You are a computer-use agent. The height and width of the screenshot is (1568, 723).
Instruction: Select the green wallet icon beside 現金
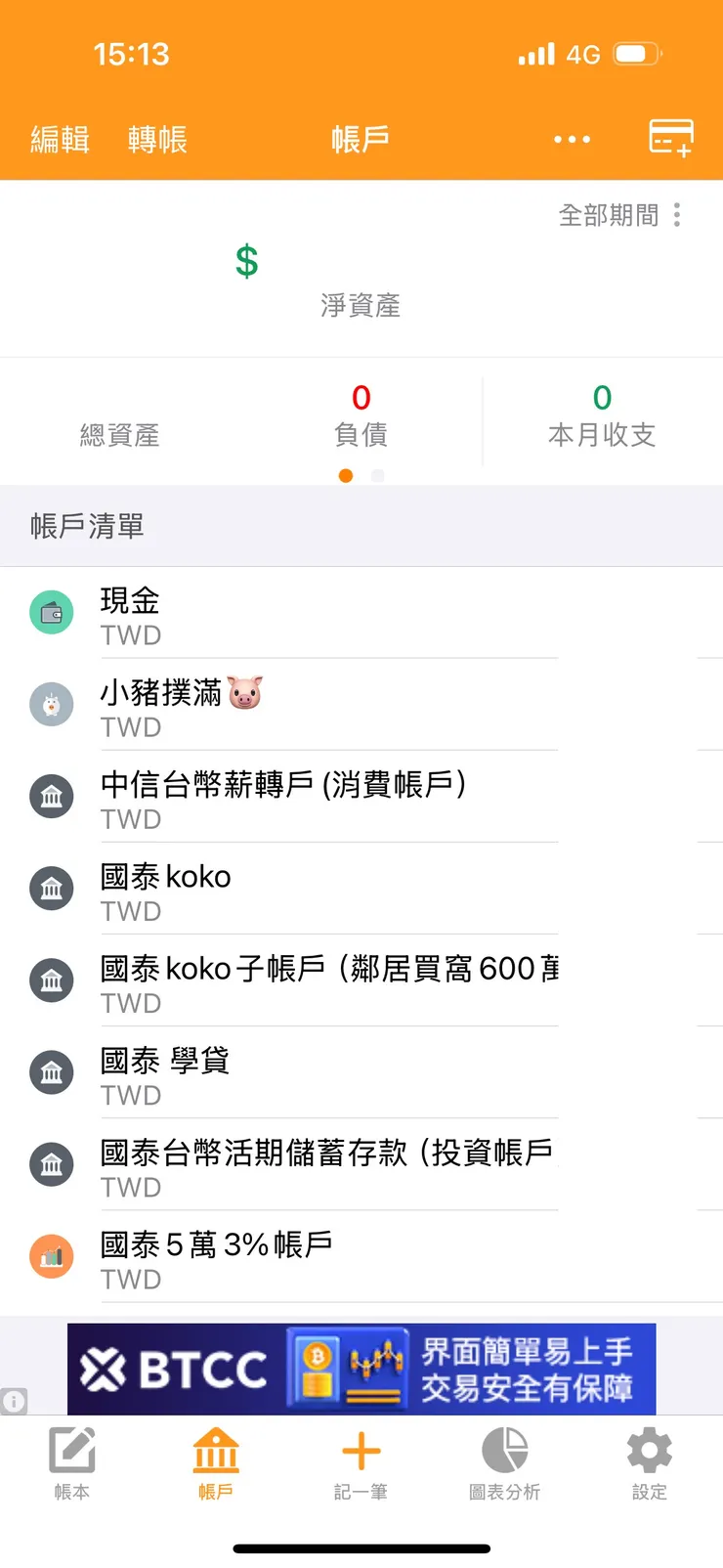tap(51, 612)
